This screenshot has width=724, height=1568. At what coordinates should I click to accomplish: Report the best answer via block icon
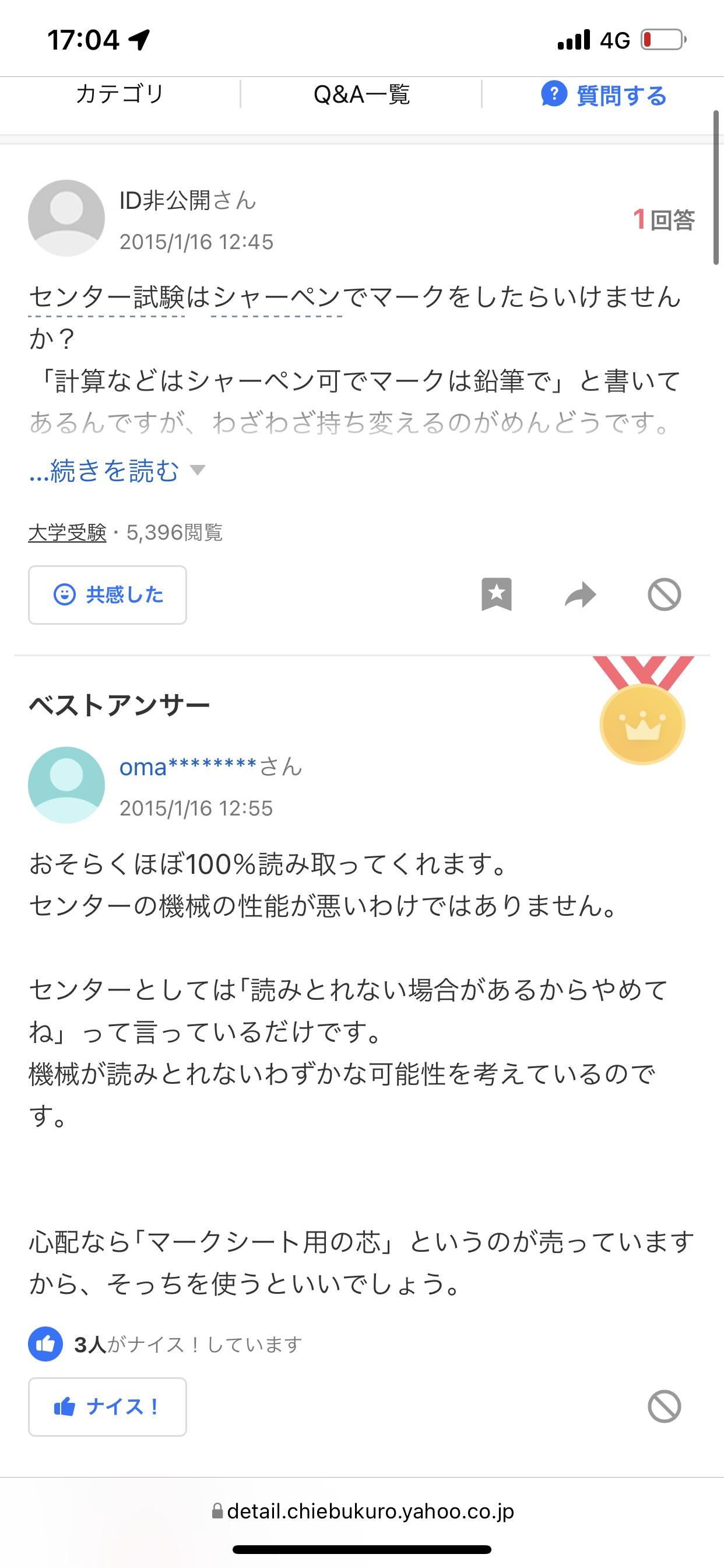[x=664, y=1406]
